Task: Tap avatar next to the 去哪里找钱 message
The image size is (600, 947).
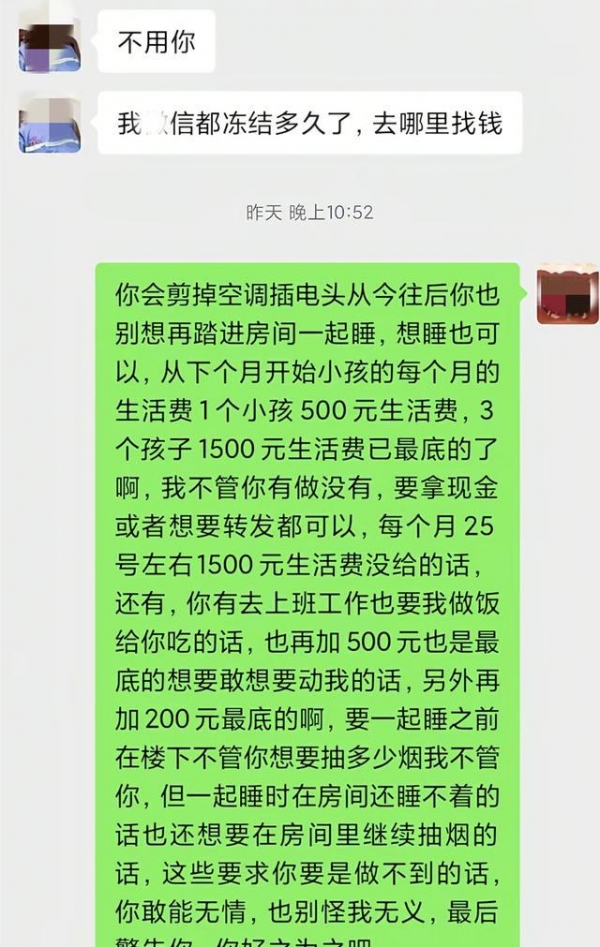Action: click(50, 123)
